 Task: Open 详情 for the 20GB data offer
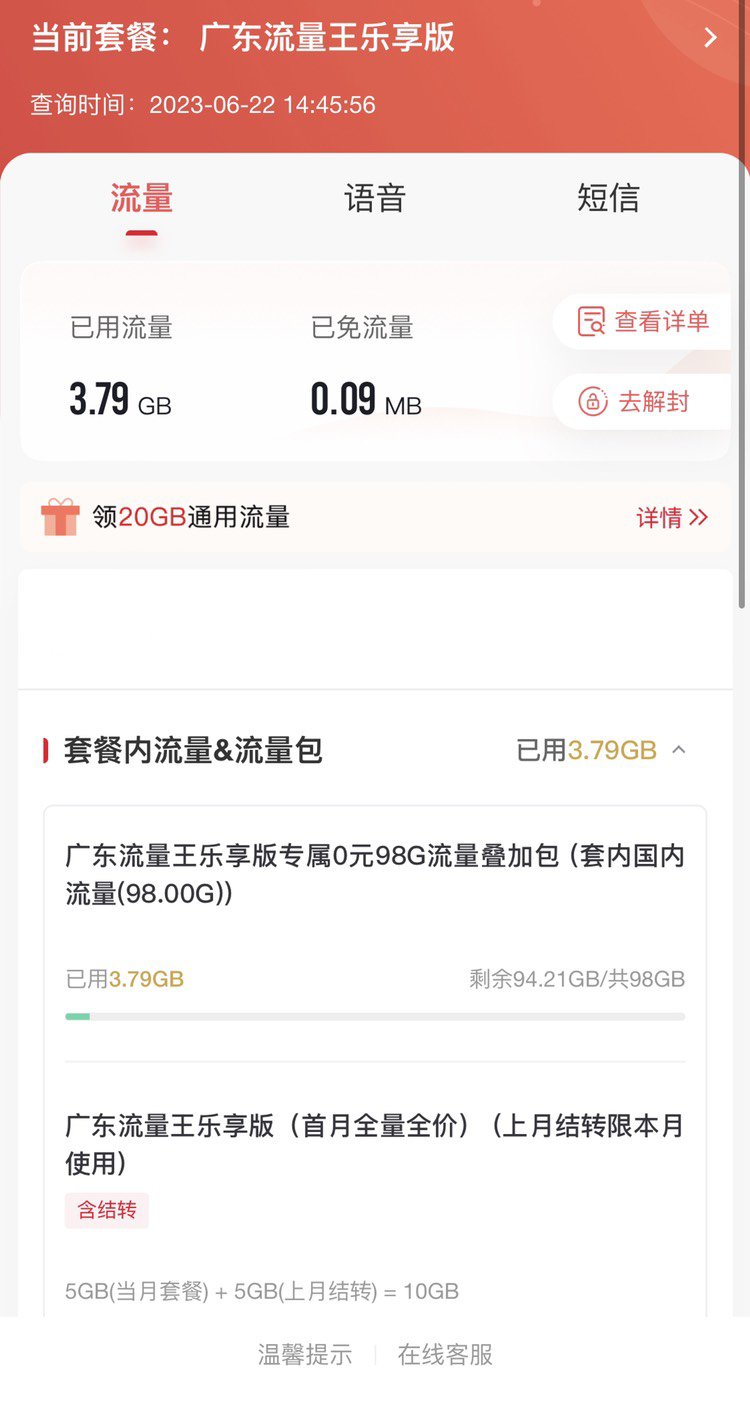pos(672,517)
